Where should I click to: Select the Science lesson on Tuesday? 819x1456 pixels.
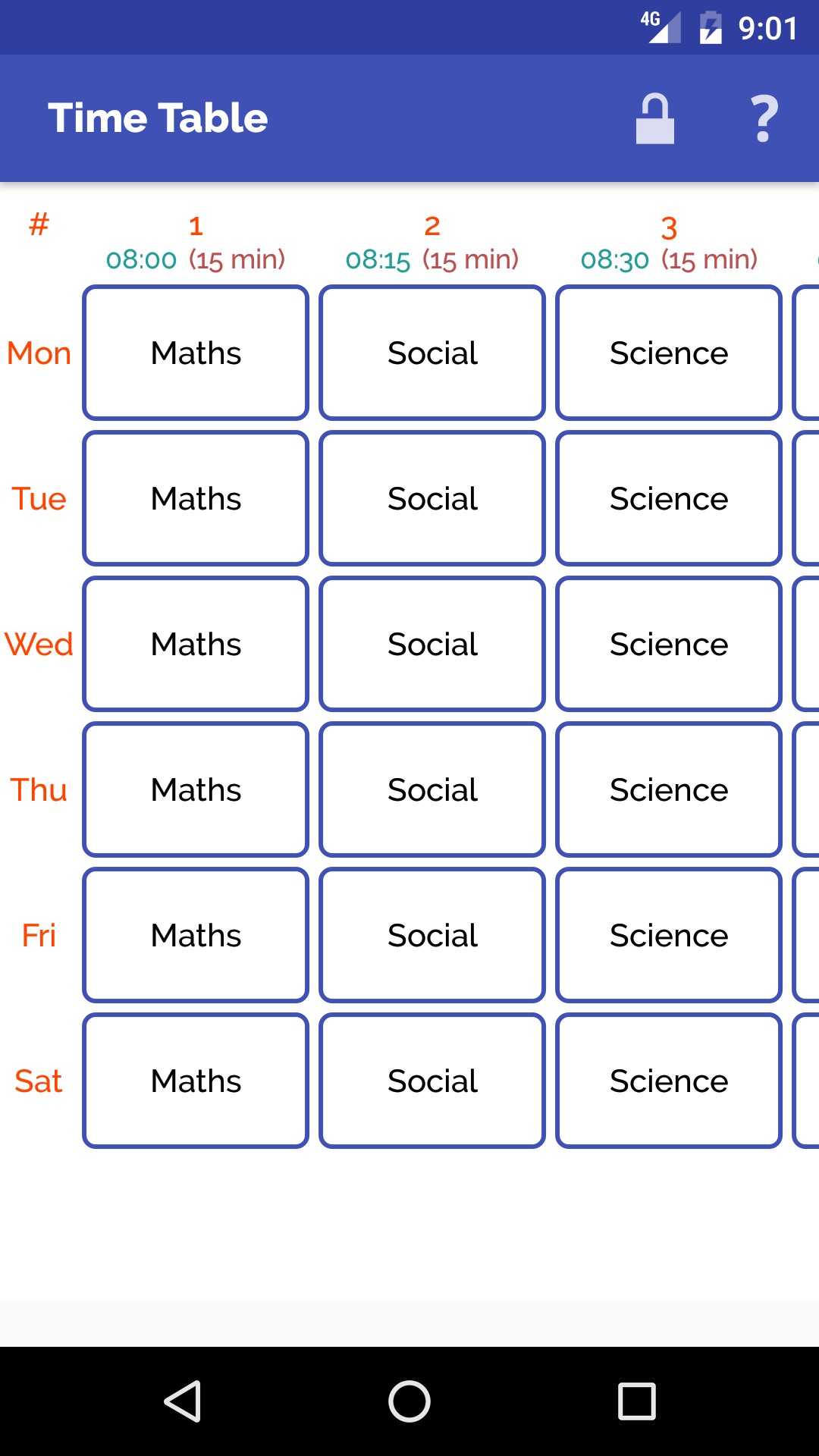(668, 497)
